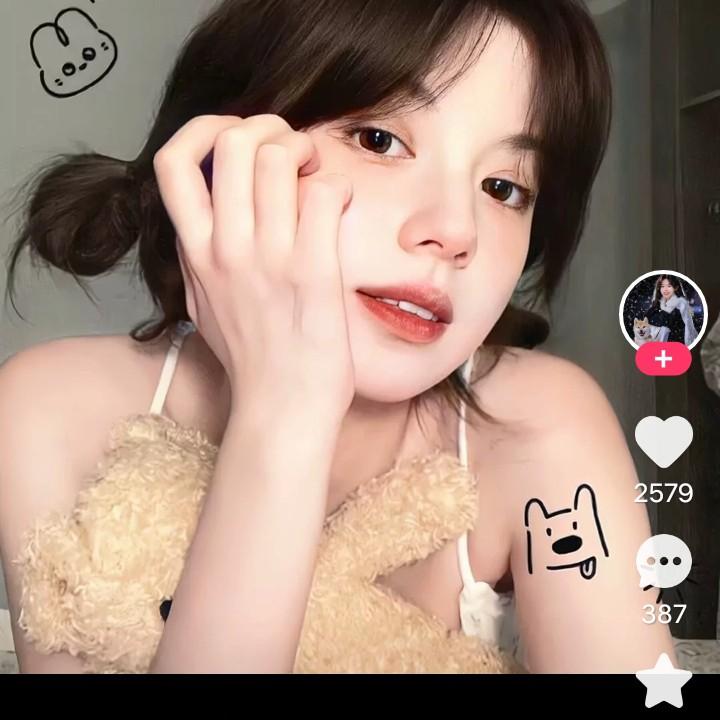Follow the creator with the plus button
Screen dimensions: 720x720
point(663,358)
